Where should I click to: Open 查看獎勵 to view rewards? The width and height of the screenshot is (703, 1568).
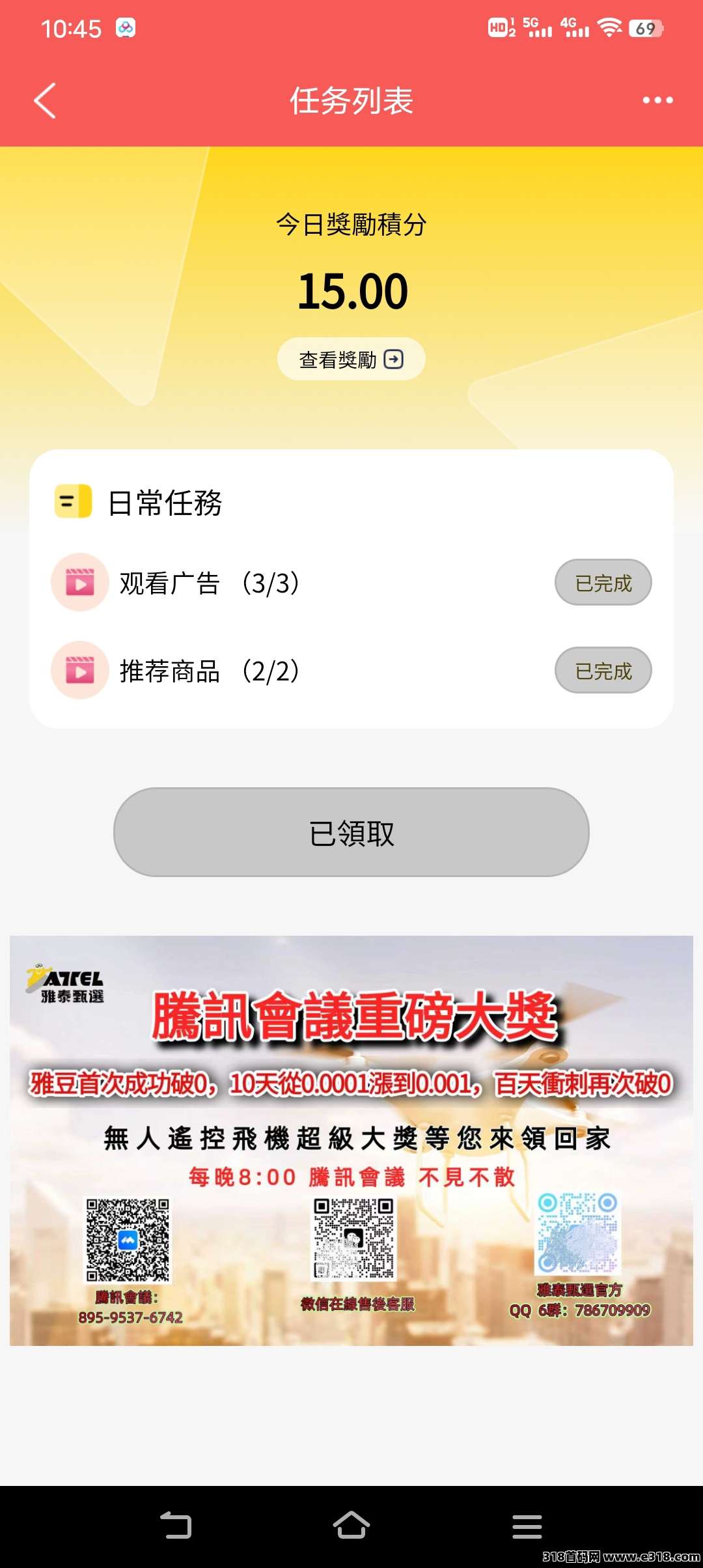(351, 359)
